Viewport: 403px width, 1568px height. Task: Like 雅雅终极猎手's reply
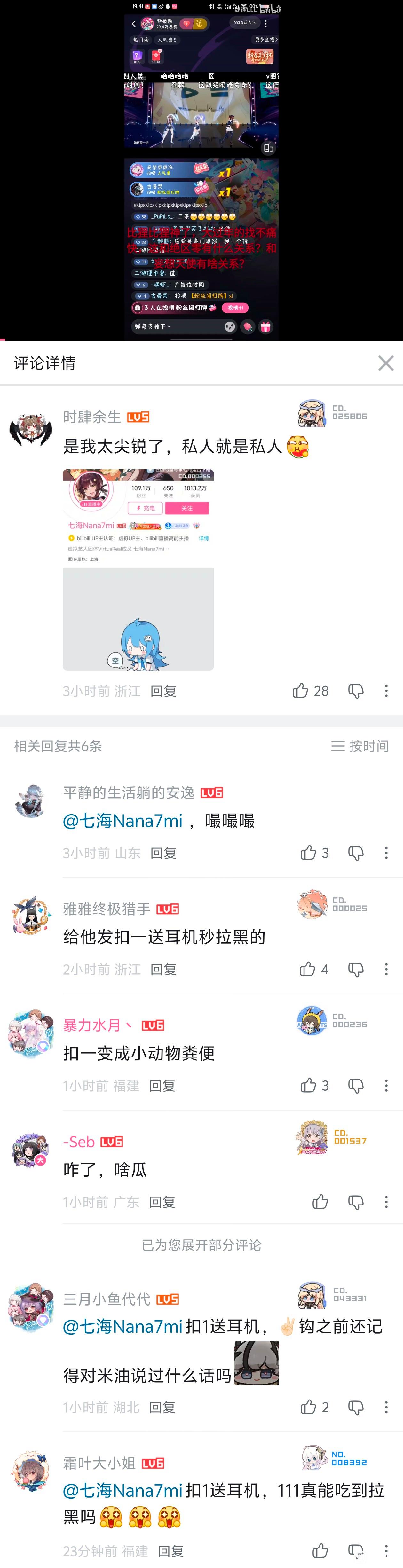pos(307,969)
